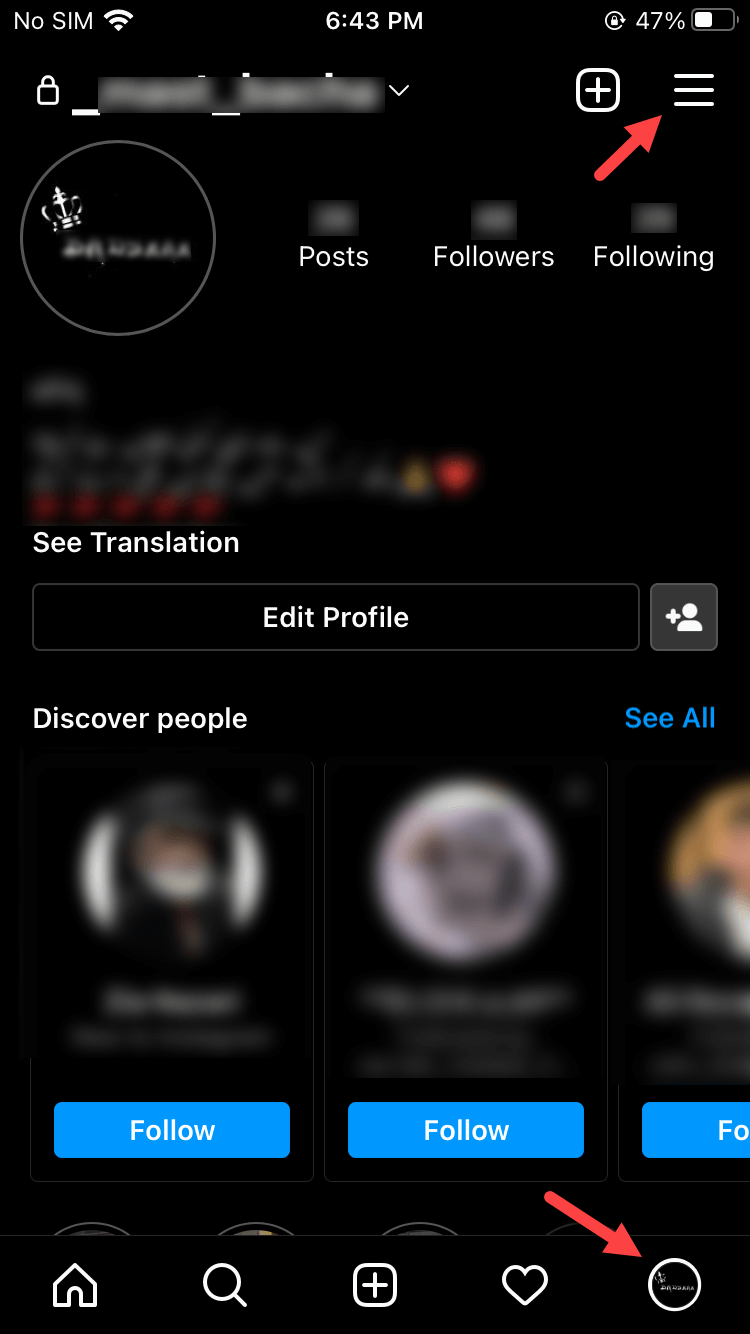View the Following list
750x1334 pixels.
pos(653,238)
